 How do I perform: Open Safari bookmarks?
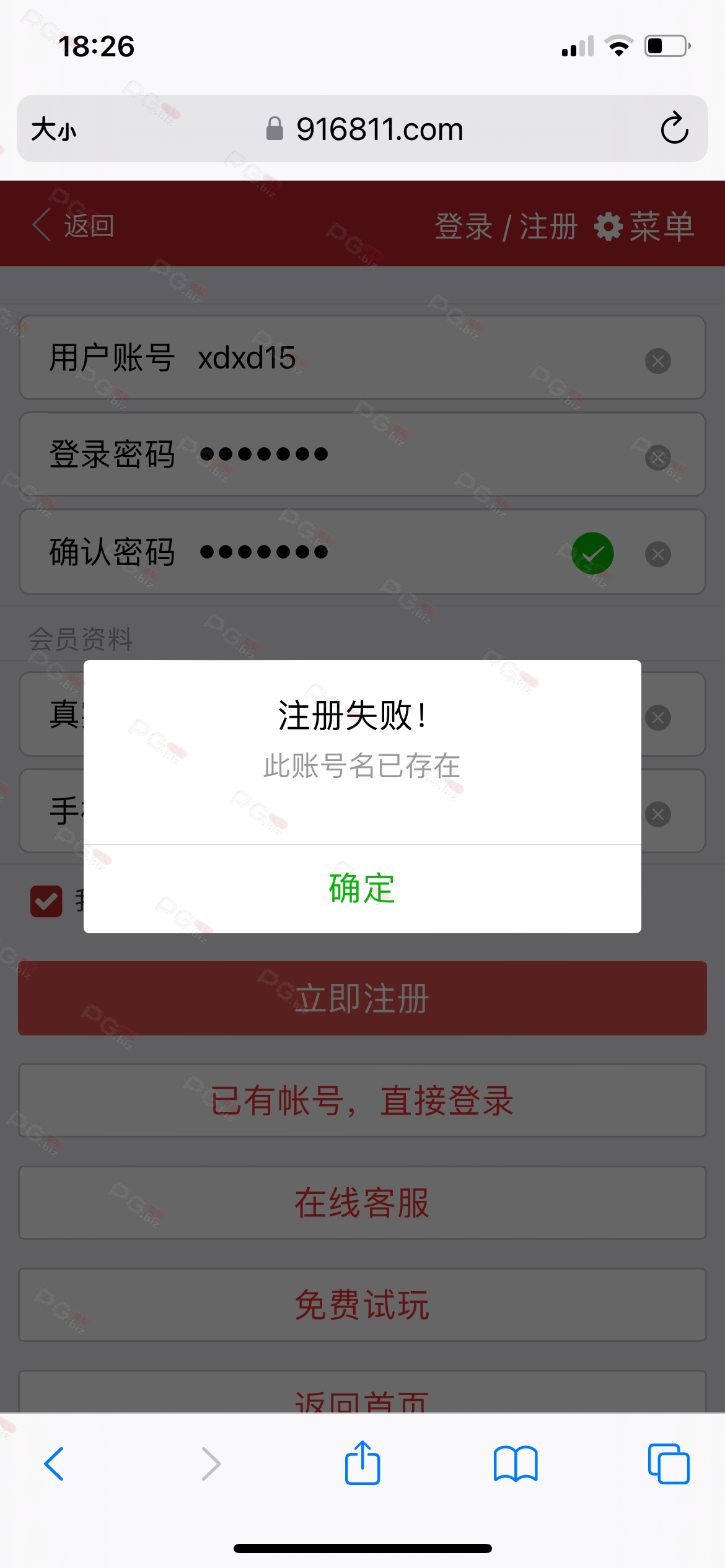[x=516, y=1464]
